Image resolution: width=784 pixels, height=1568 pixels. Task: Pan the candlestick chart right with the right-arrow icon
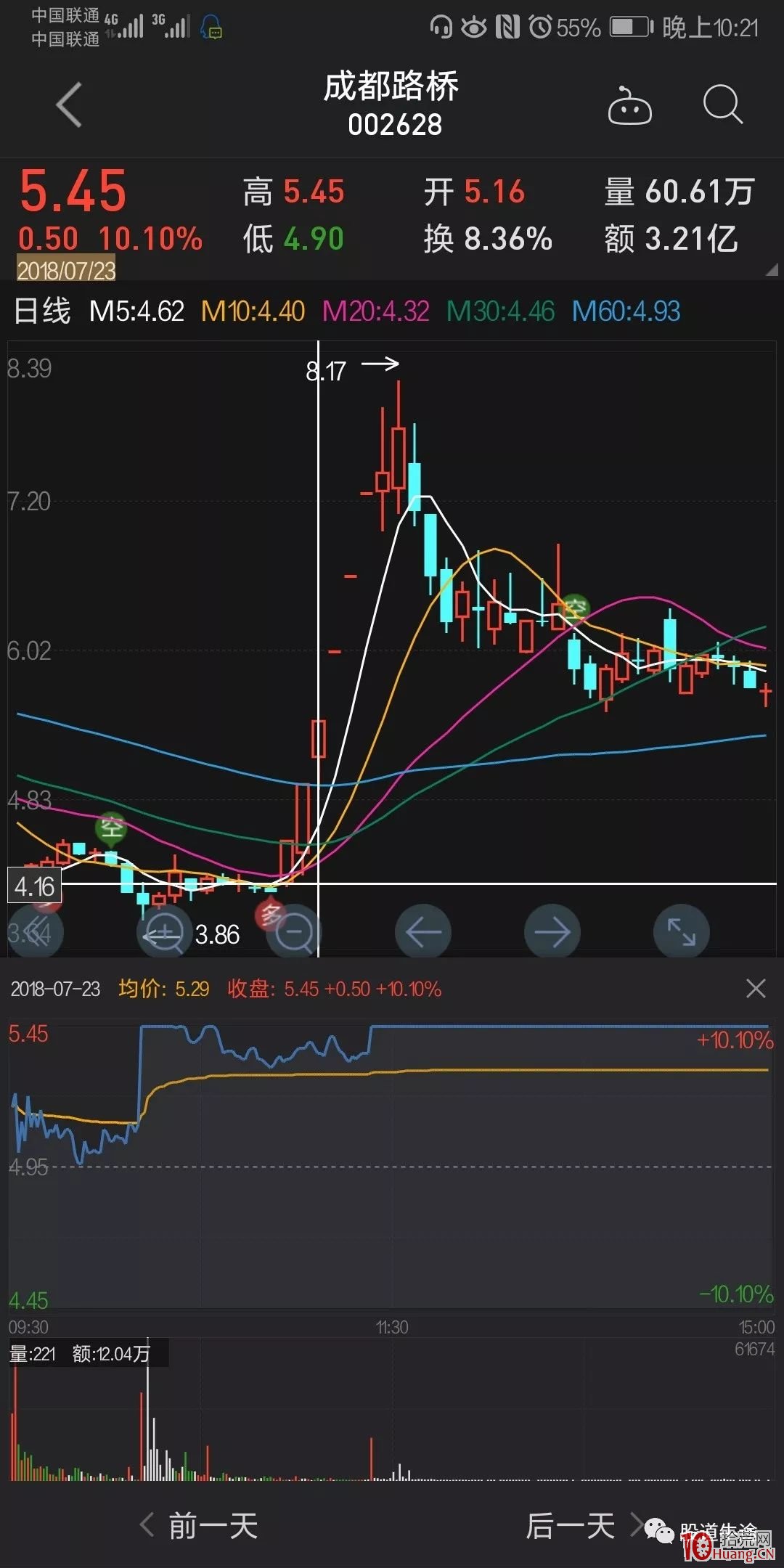[x=552, y=932]
